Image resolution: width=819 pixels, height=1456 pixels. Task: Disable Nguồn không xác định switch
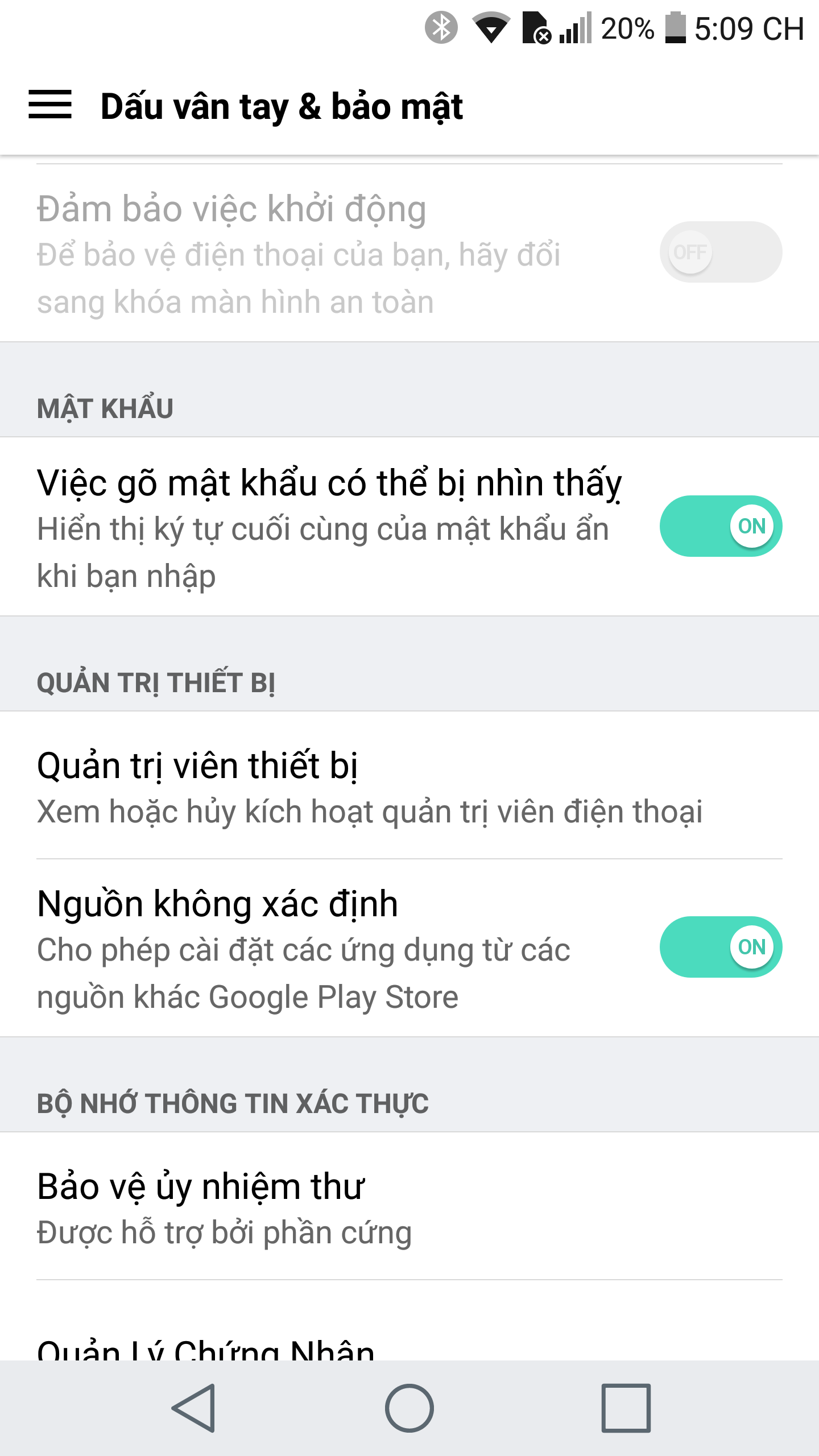point(720,947)
